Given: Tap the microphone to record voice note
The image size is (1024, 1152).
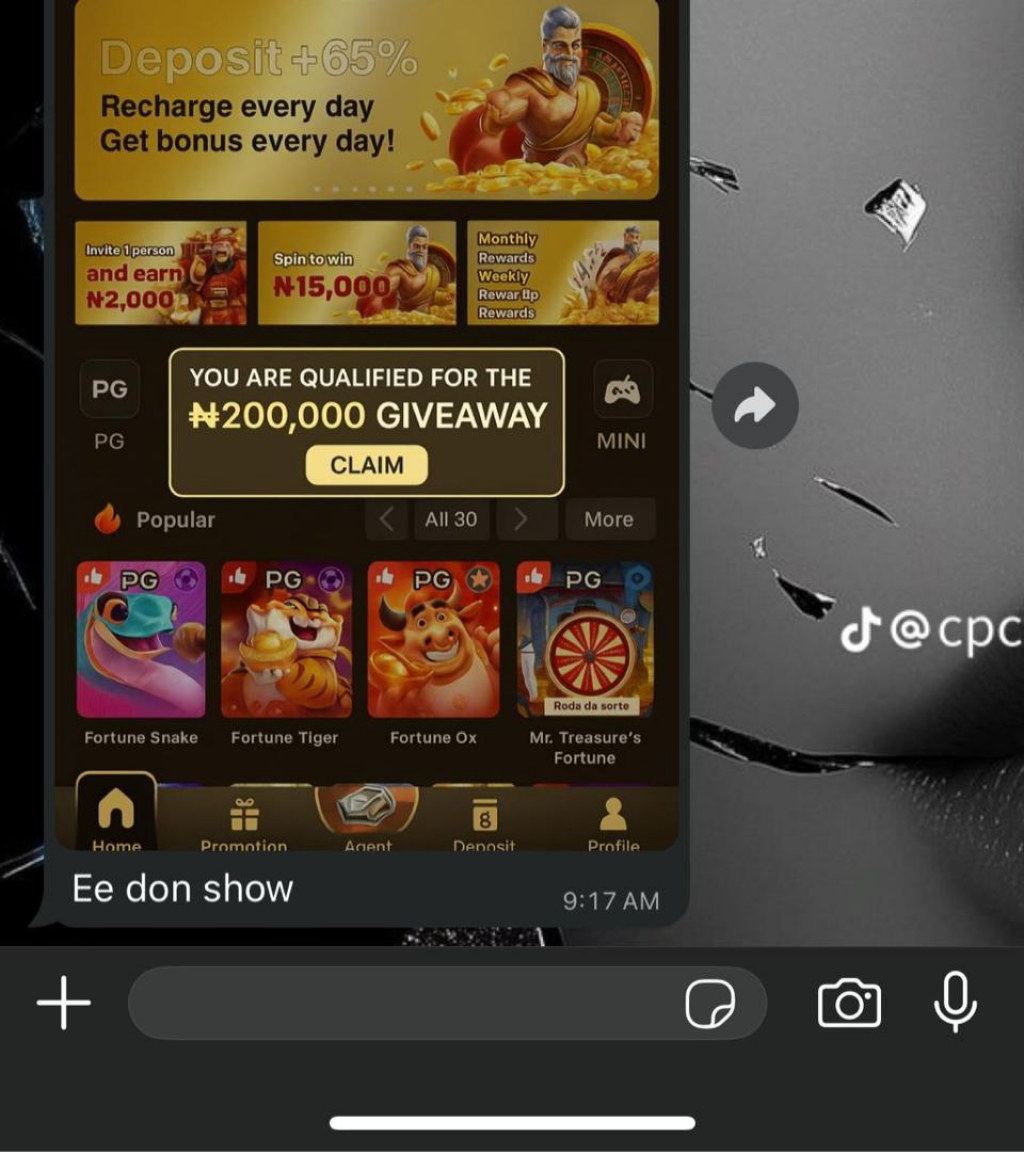Looking at the screenshot, I should [955, 1002].
